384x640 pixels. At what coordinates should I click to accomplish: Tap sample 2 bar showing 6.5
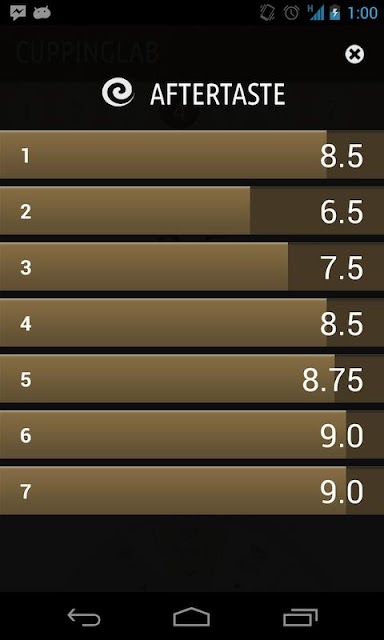[192, 211]
